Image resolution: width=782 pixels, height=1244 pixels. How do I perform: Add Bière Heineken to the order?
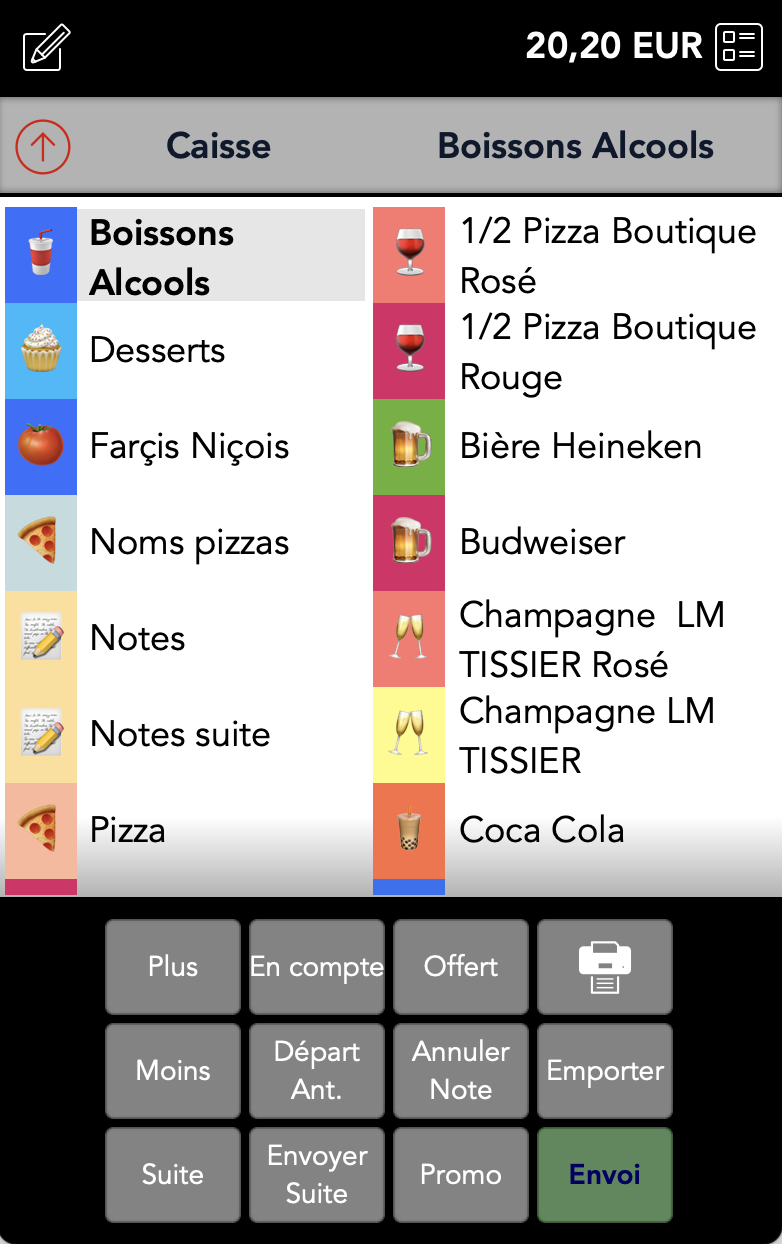(575, 447)
